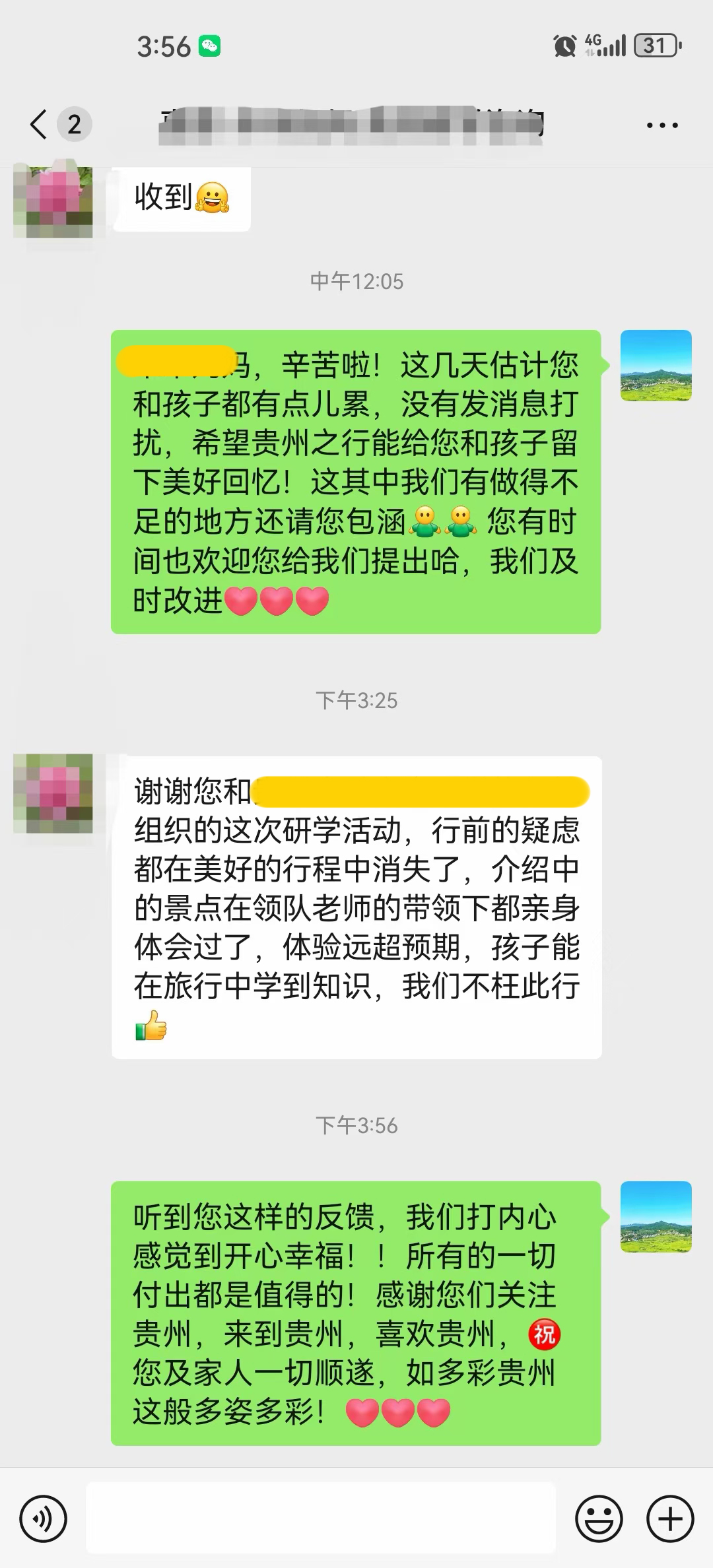Focus the message text field
The image size is (713, 1568).
[321, 1519]
